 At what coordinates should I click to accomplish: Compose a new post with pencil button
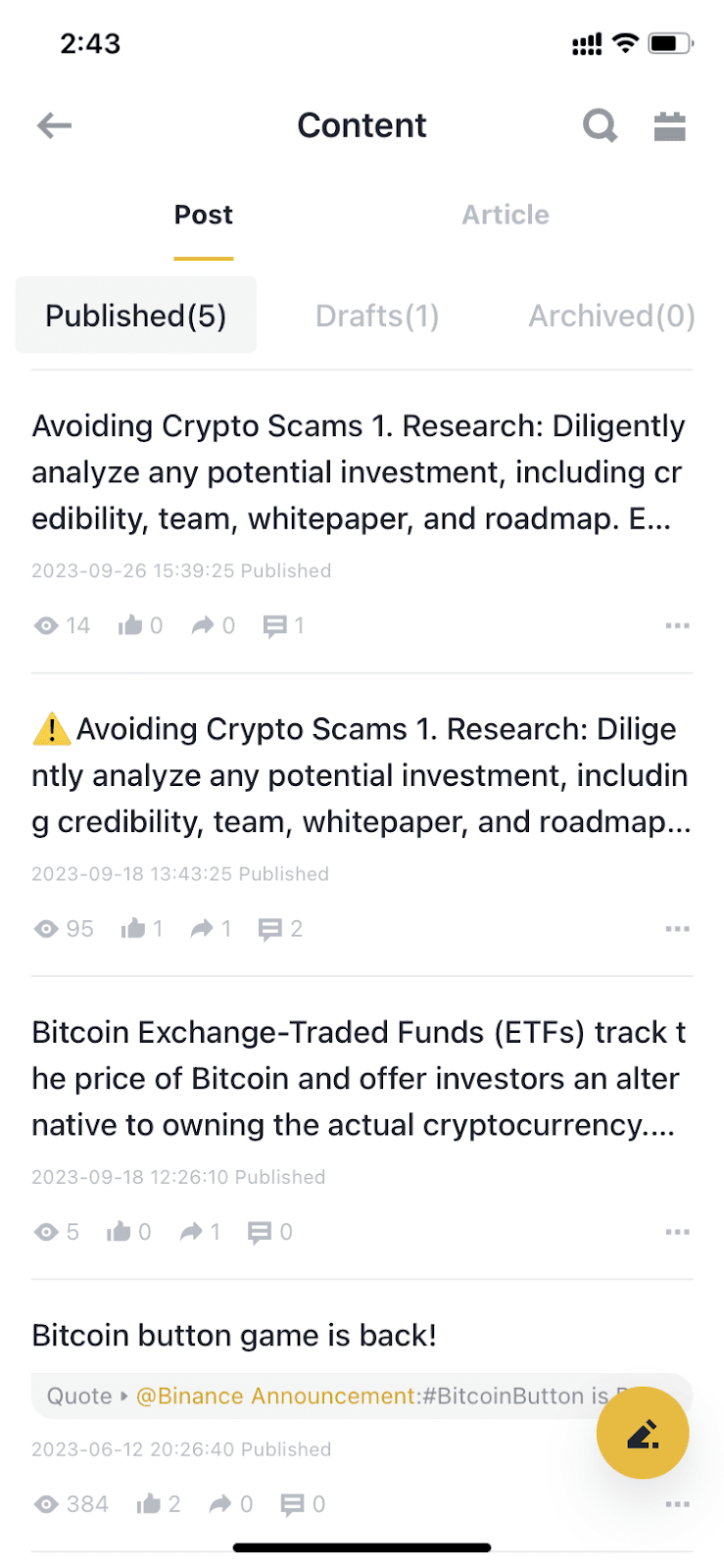pos(643,1433)
